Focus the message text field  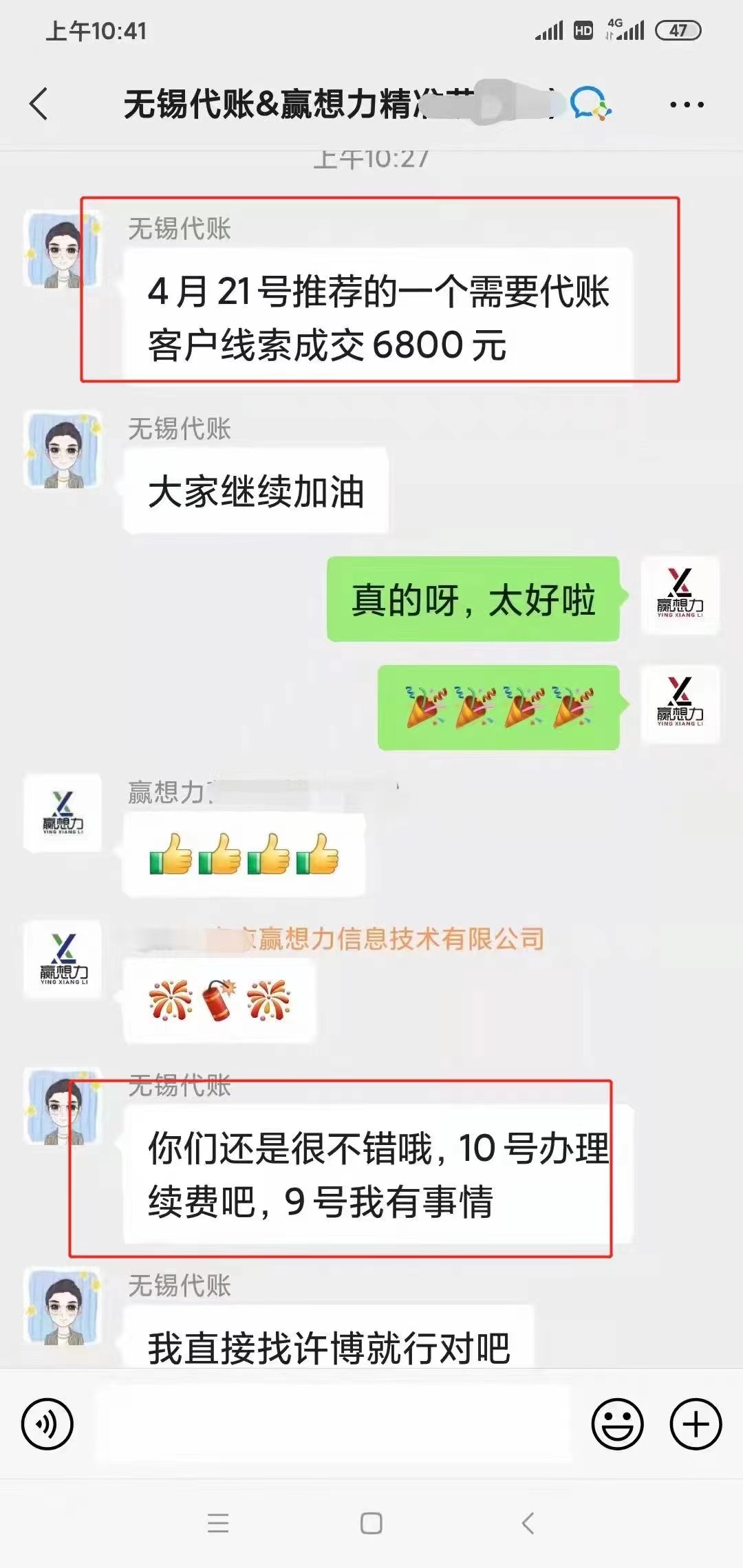pyautogui.click(x=334, y=1424)
